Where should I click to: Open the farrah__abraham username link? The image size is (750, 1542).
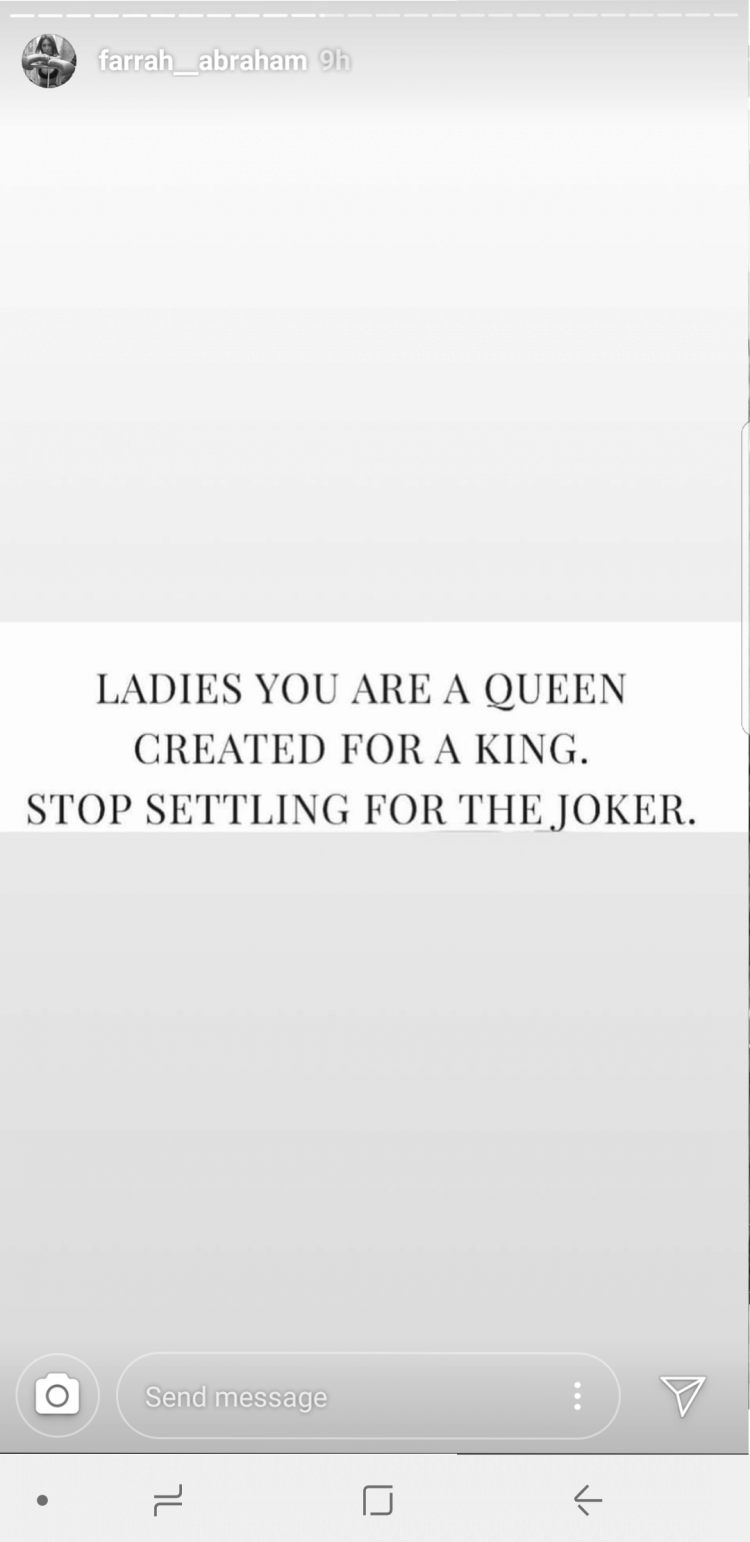click(x=203, y=61)
